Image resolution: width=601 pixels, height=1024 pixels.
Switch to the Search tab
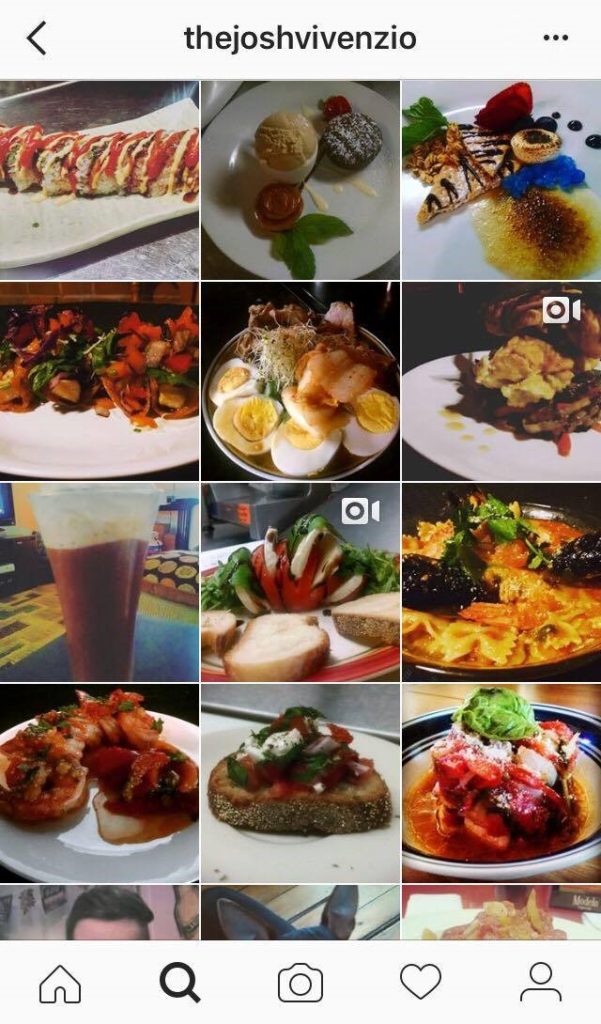[x=180, y=982]
